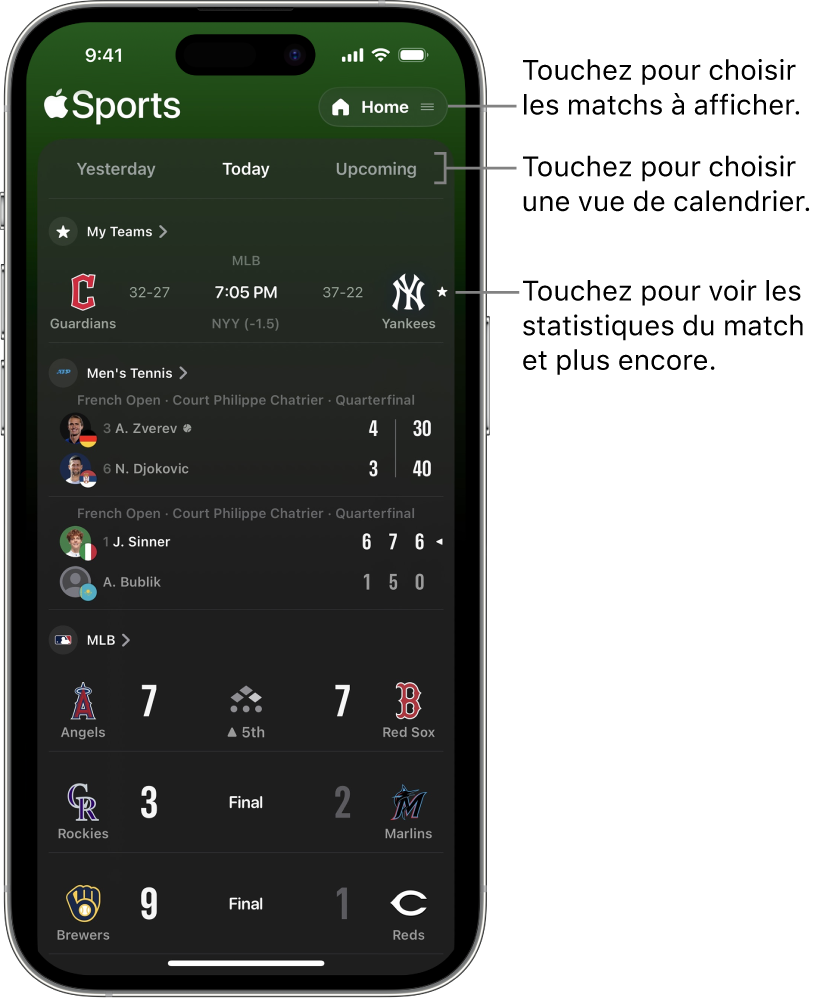
Task: Tap J. Sinner's player photo
Action: [76, 541]
